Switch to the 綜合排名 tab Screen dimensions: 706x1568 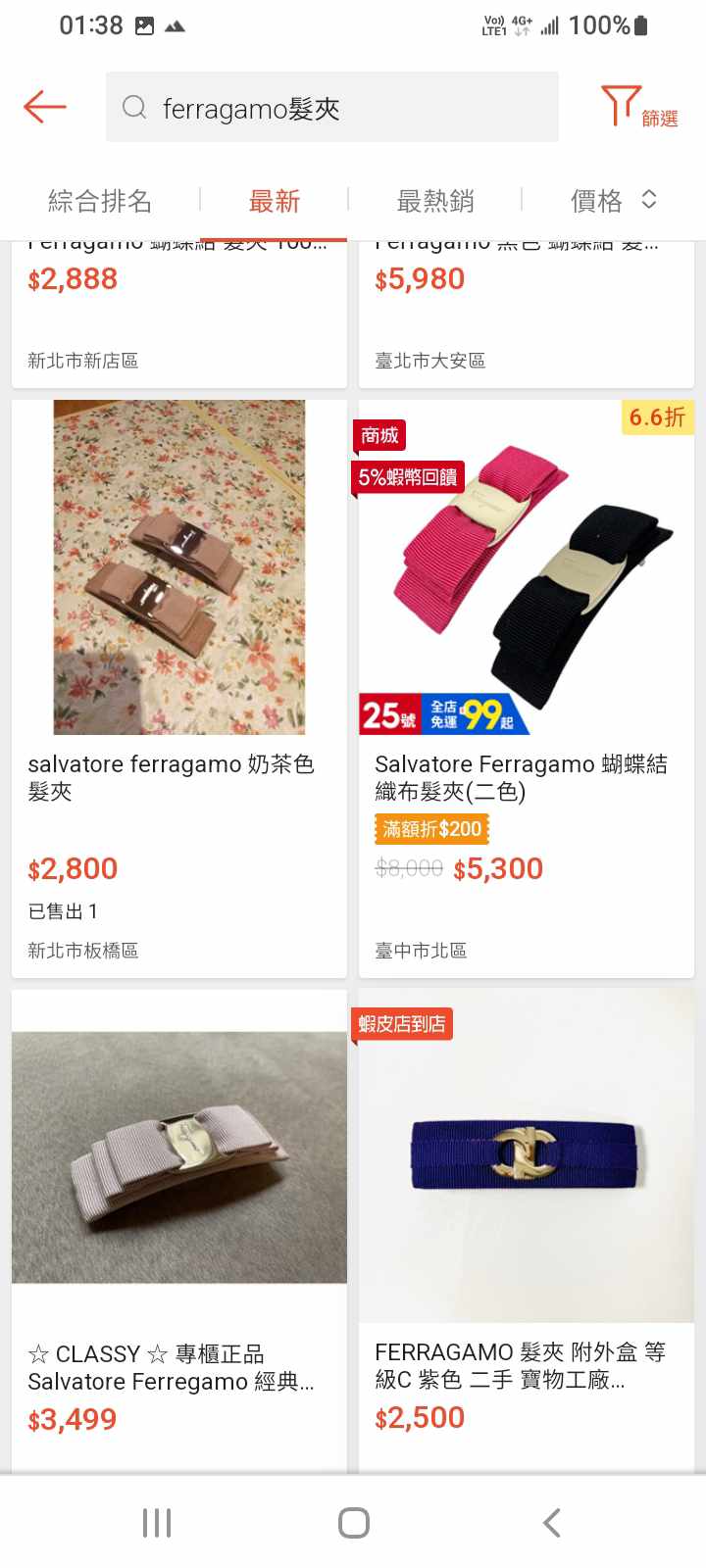coord(100,201)
